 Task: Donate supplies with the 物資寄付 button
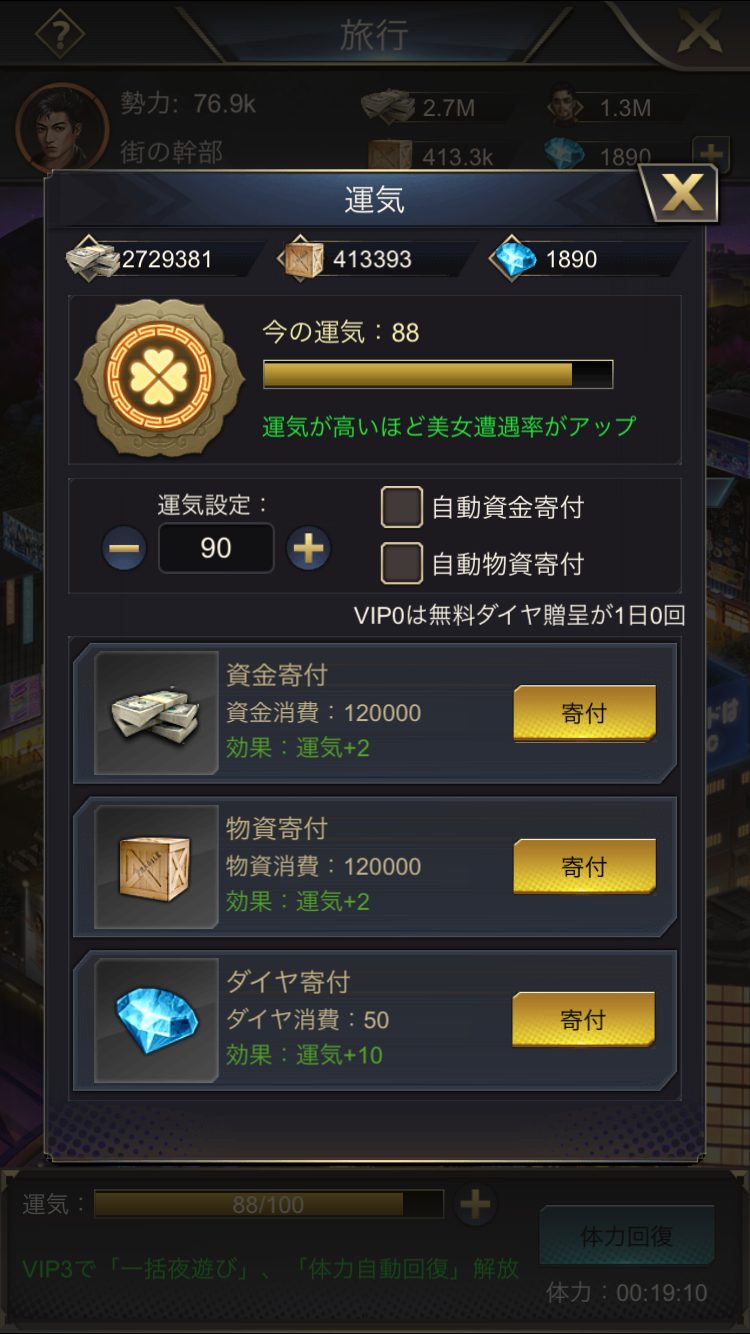[x=584, y=866]
